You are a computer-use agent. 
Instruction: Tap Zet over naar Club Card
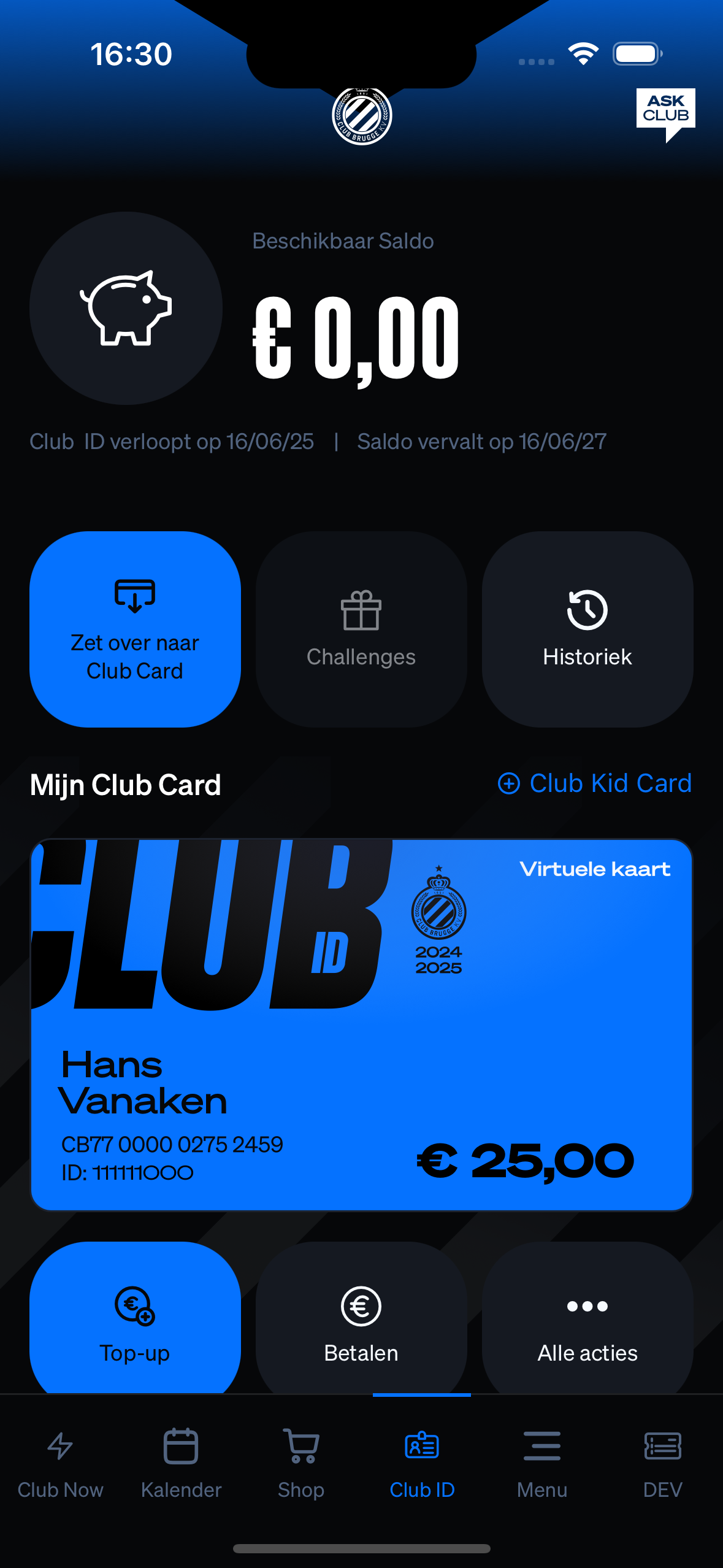(135, 629)
